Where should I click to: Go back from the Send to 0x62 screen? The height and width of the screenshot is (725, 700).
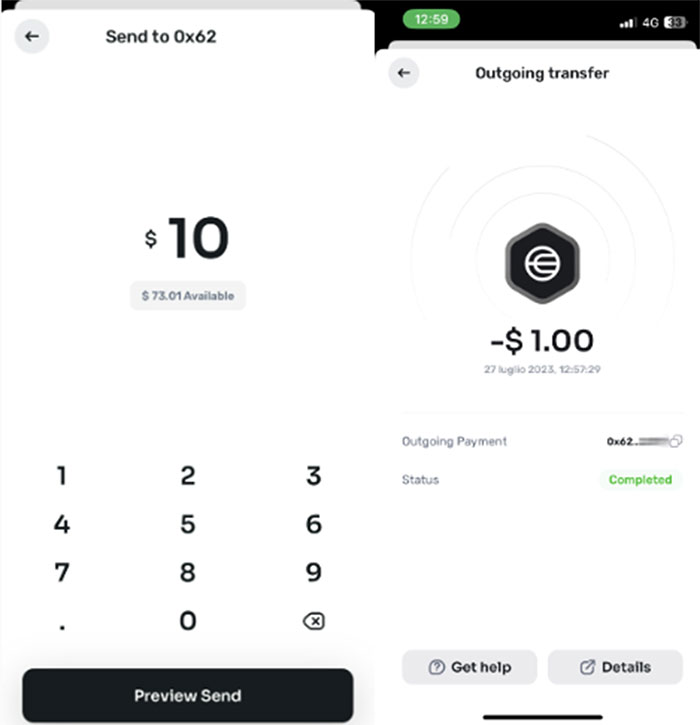coord(32,37)
